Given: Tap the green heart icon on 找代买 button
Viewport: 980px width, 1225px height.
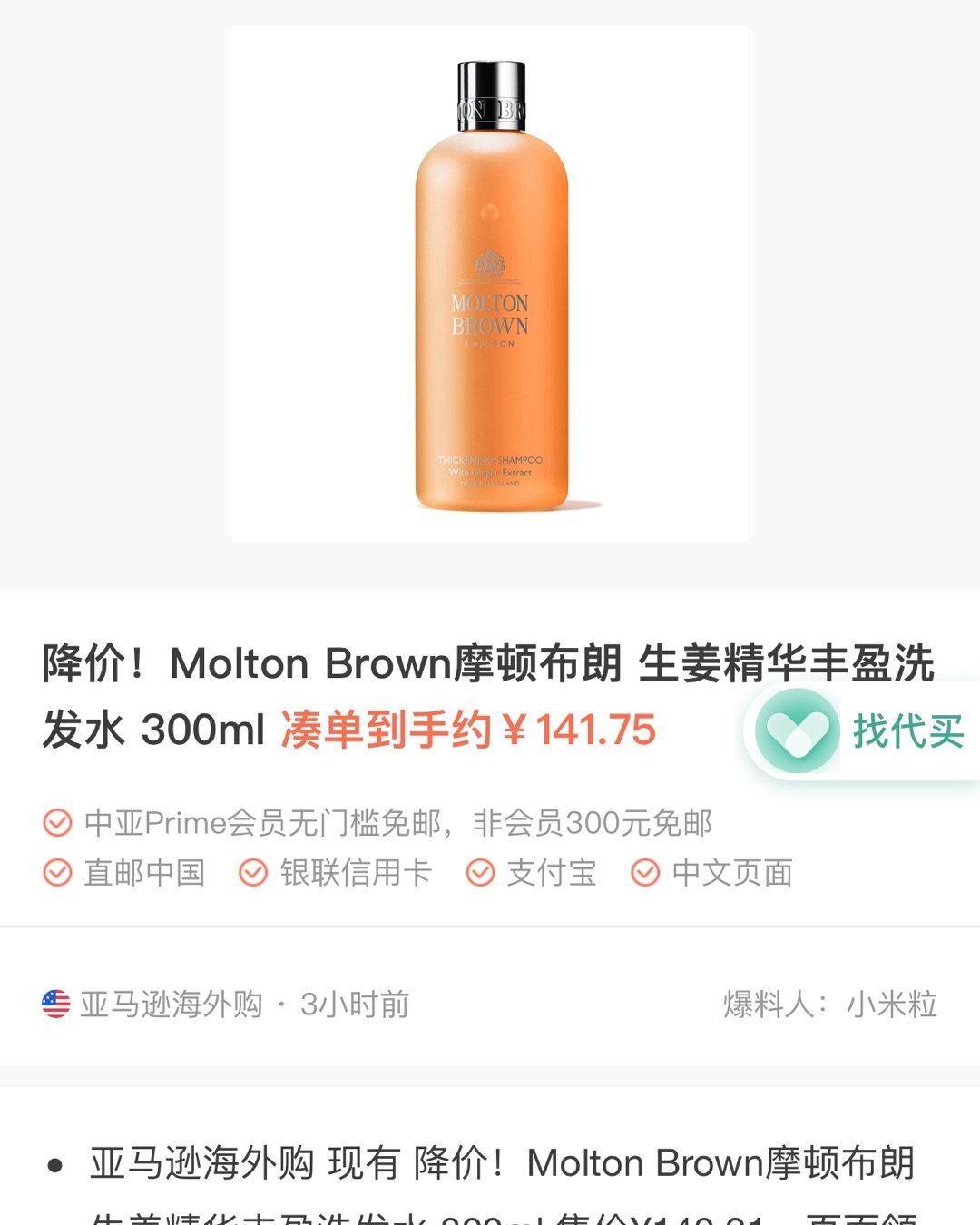Looking at the screenshot, I should (x=799, y=730).
